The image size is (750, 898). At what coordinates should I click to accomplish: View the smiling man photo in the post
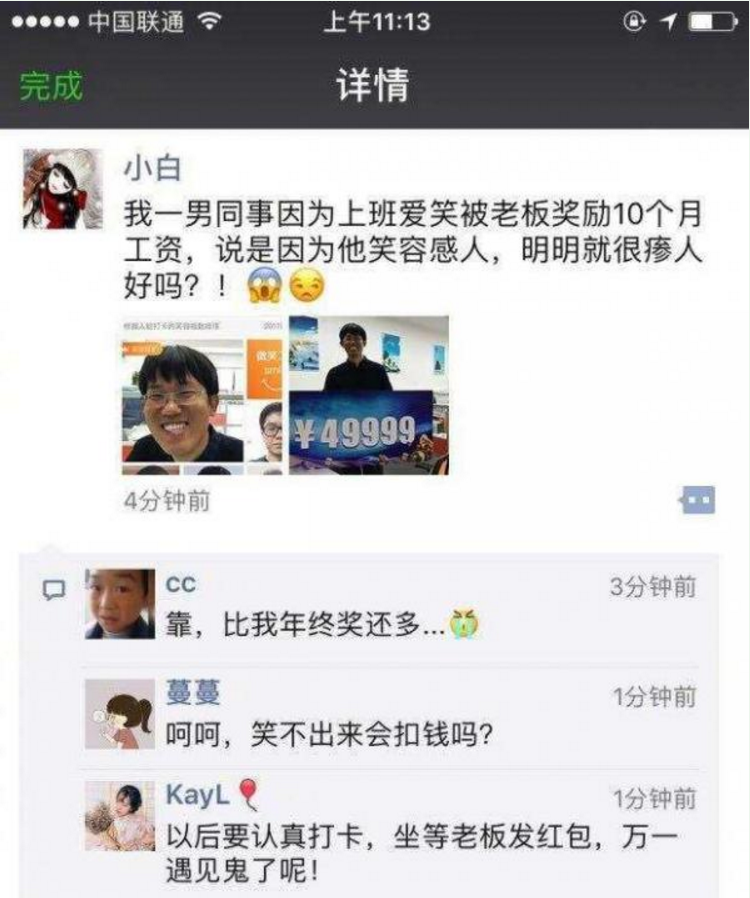(203, 395)
